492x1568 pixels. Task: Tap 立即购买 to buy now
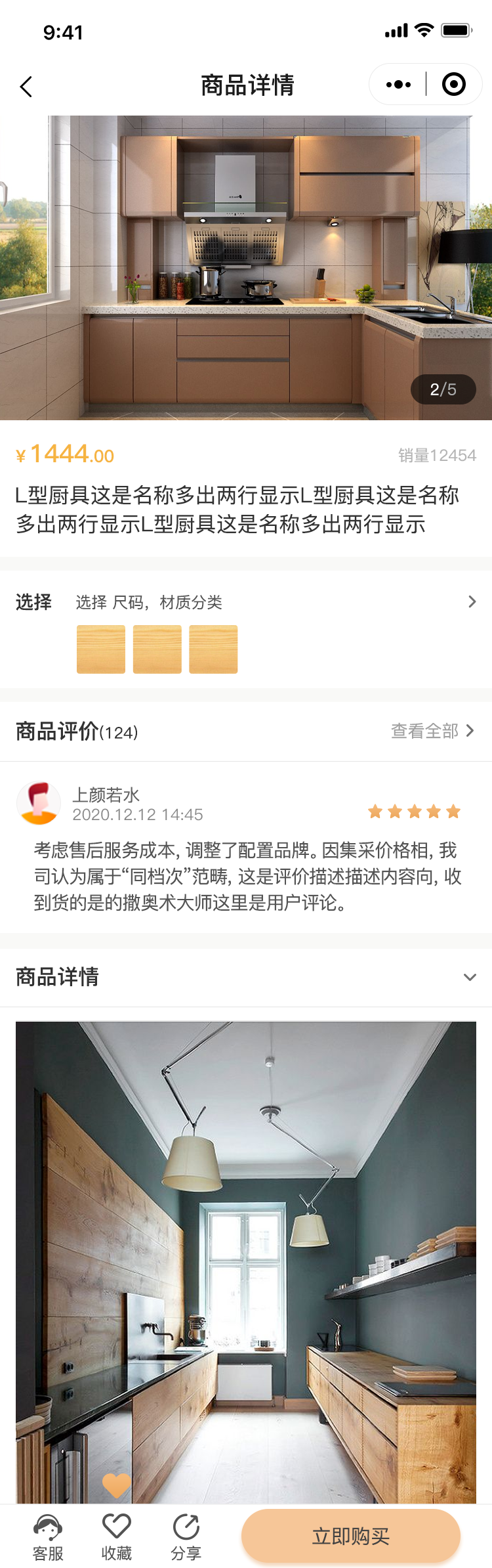click(x=351, y=1536)
